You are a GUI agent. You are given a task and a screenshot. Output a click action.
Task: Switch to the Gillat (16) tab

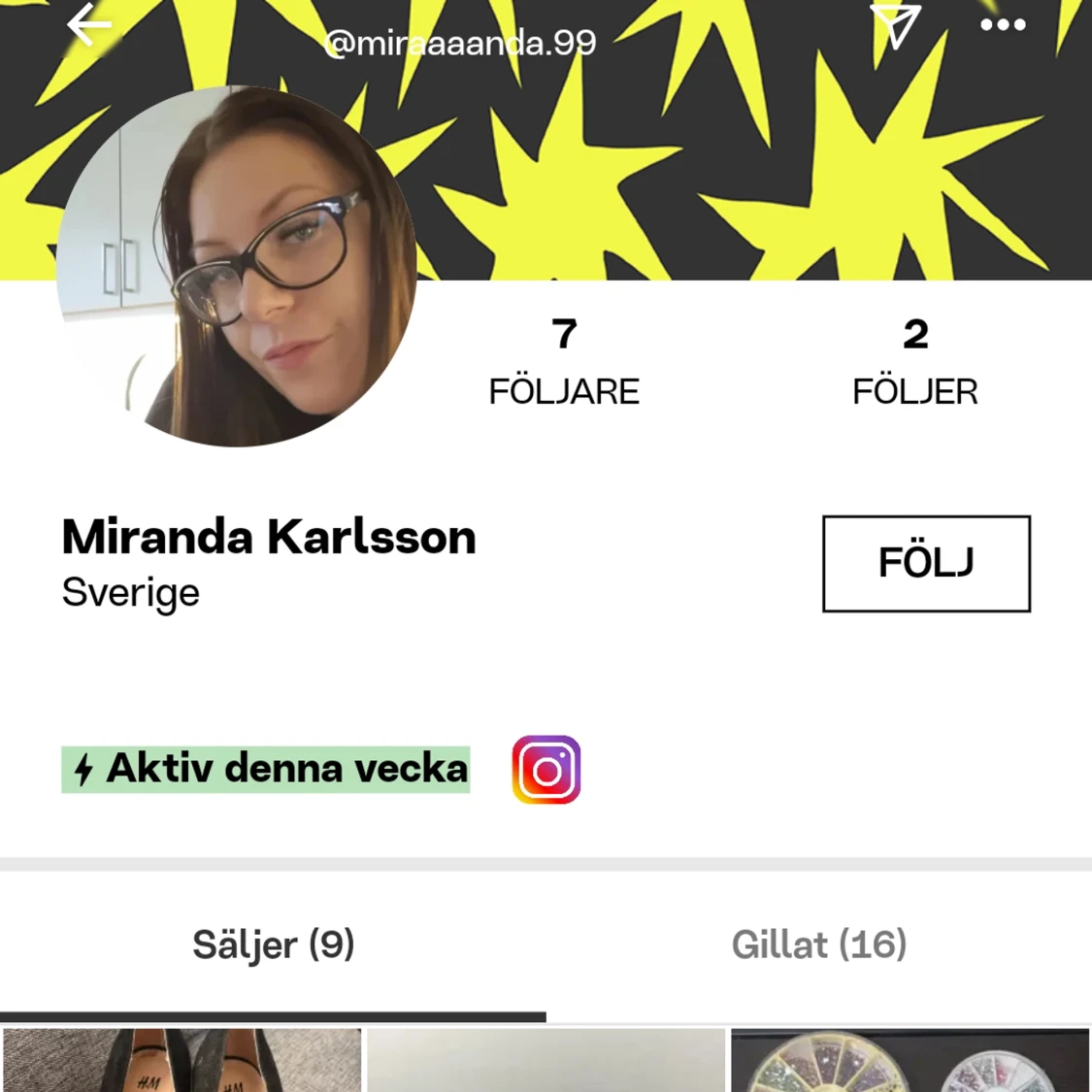tap(818, 944)
